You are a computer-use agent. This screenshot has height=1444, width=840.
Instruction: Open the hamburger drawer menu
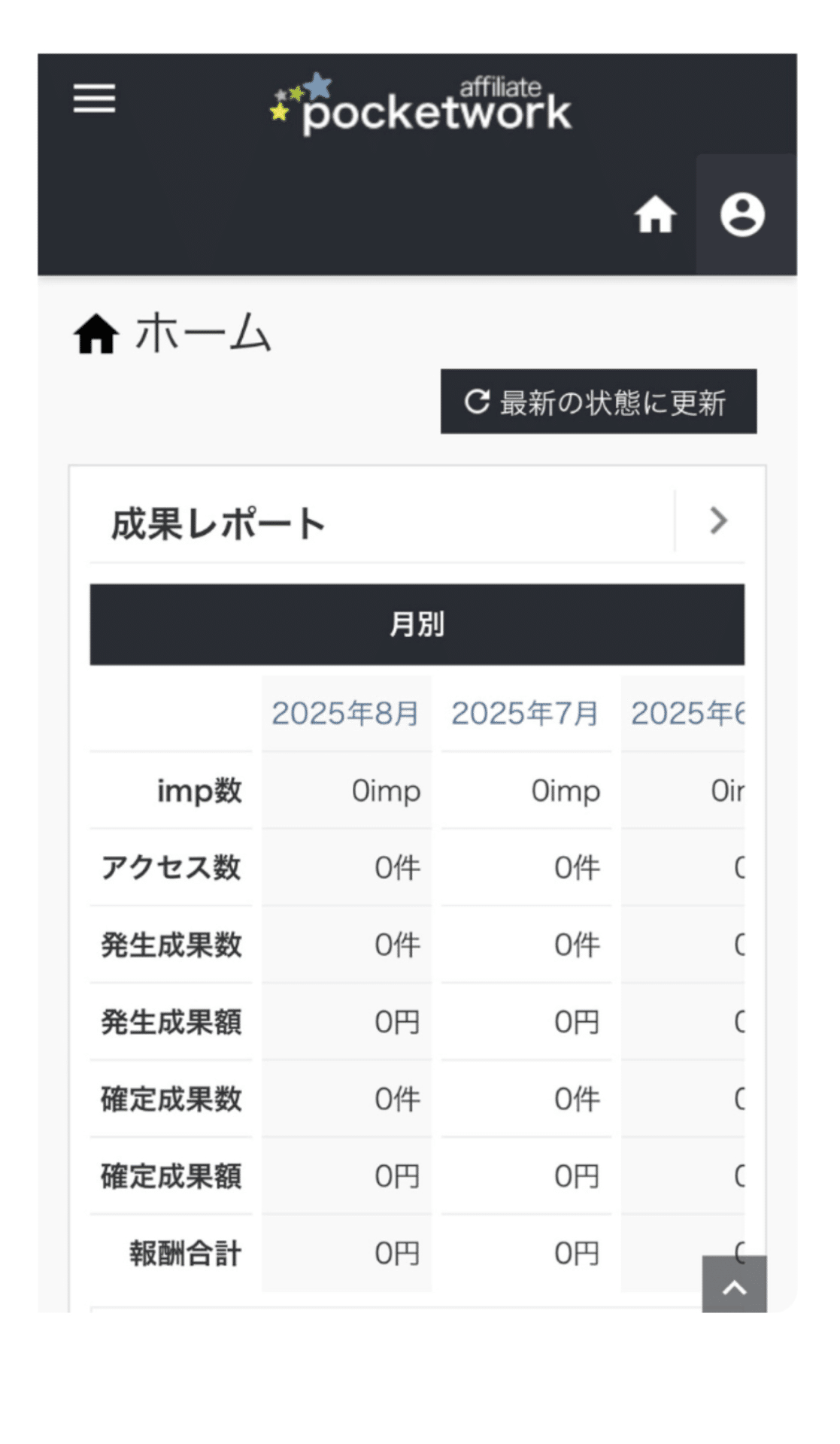coord(95,99)
